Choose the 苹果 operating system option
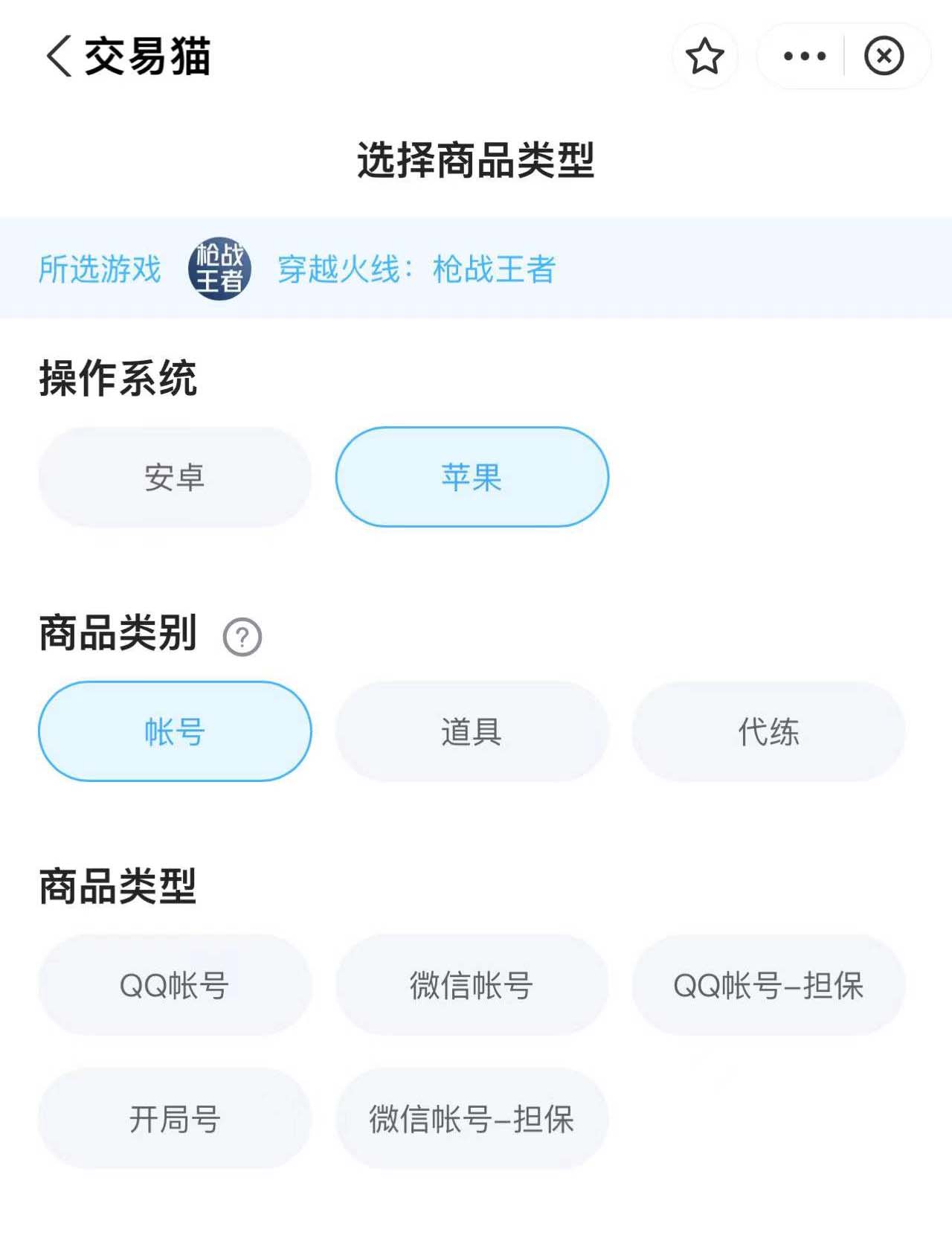 (x=472, y=477)
